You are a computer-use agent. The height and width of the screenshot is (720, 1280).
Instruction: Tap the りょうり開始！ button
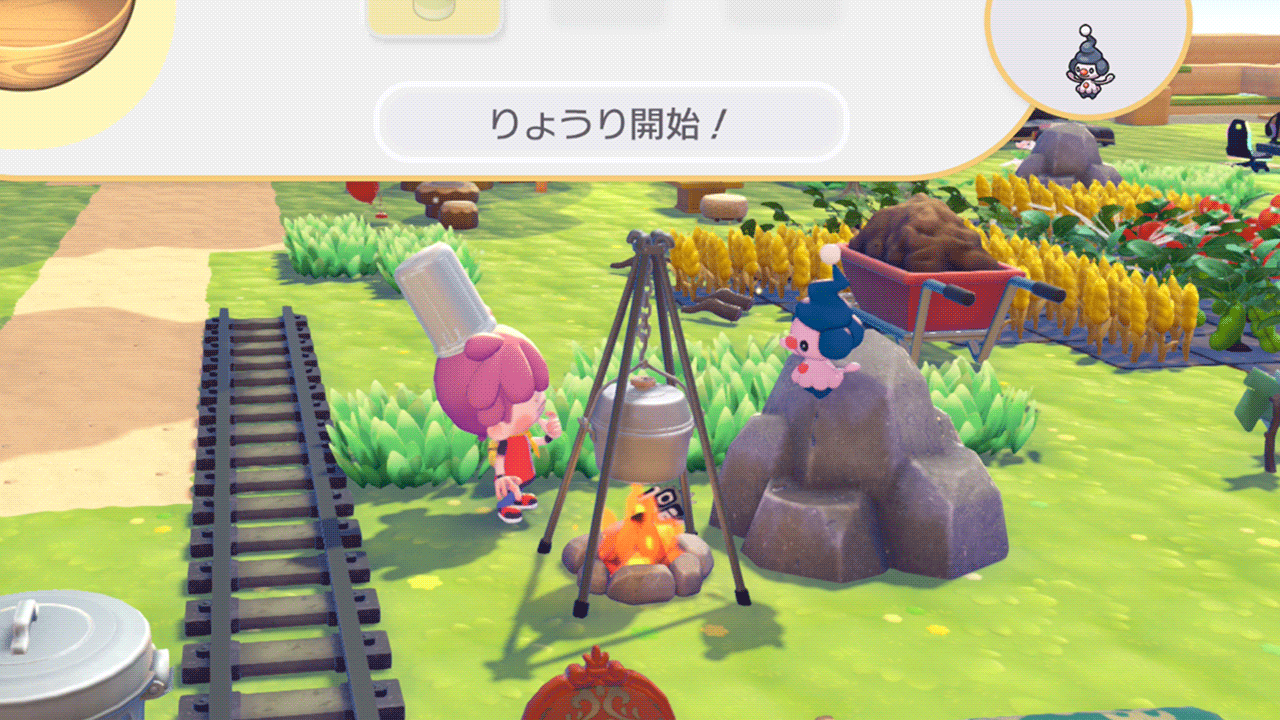point(611,123)
